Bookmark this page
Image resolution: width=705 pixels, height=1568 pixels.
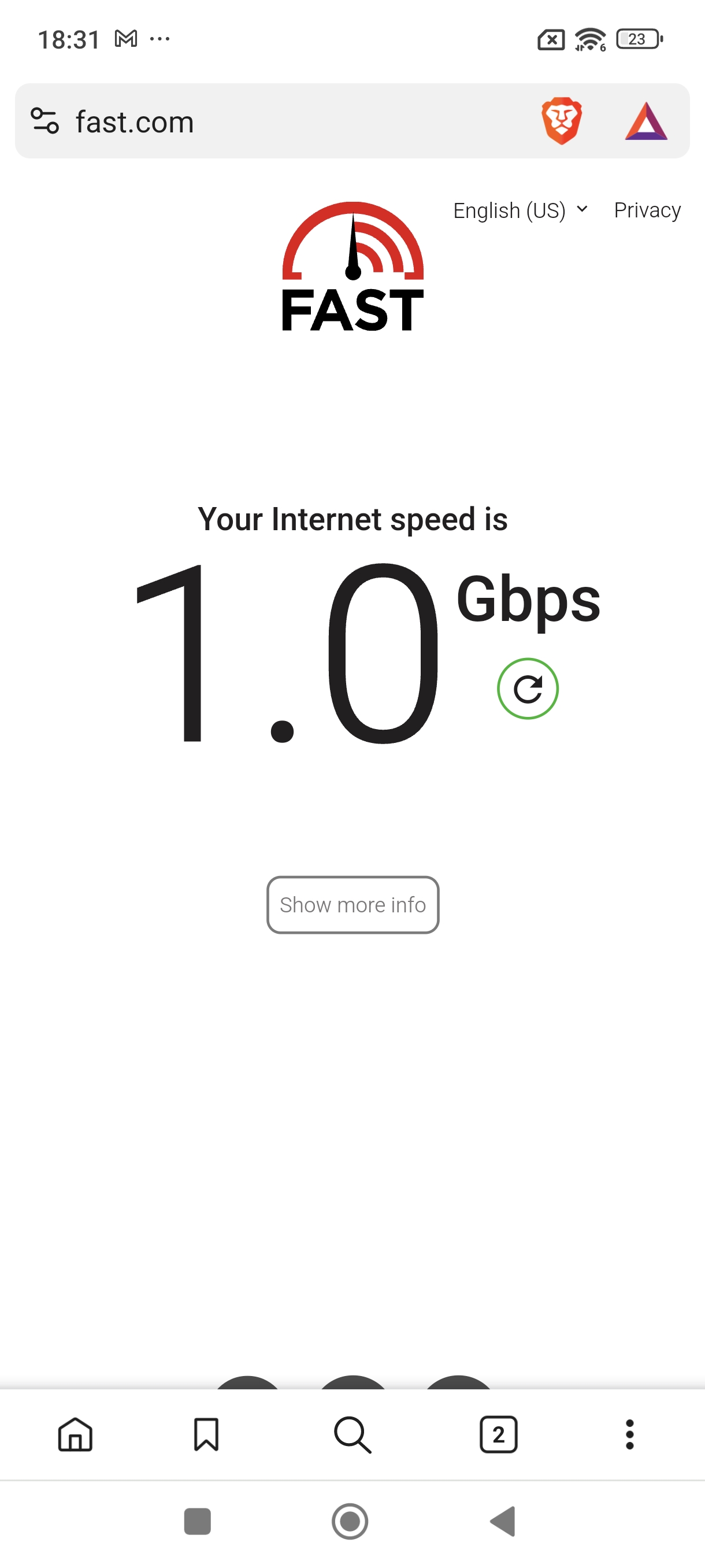pyautogui.click(x=206, y=1434)
